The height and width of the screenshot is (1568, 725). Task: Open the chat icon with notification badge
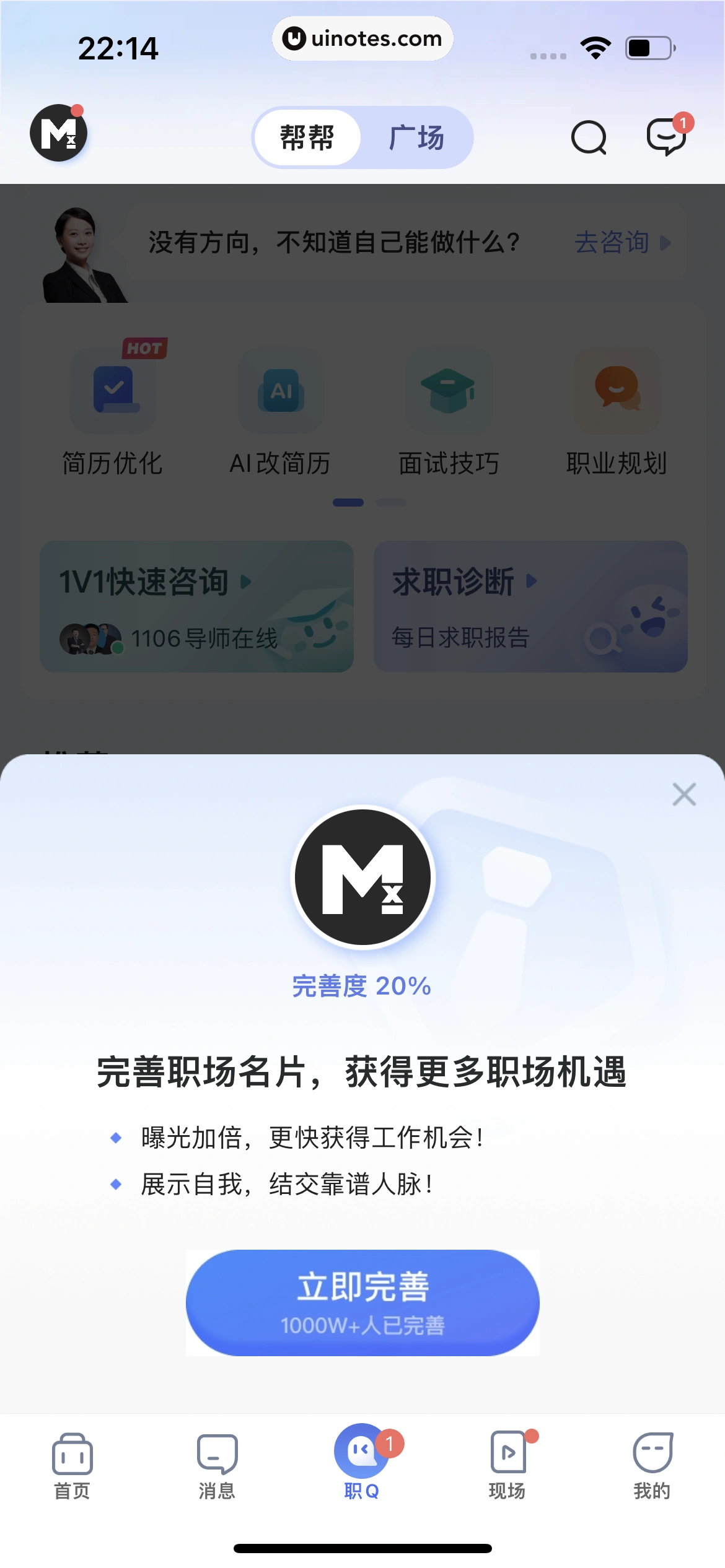(667, 137)
